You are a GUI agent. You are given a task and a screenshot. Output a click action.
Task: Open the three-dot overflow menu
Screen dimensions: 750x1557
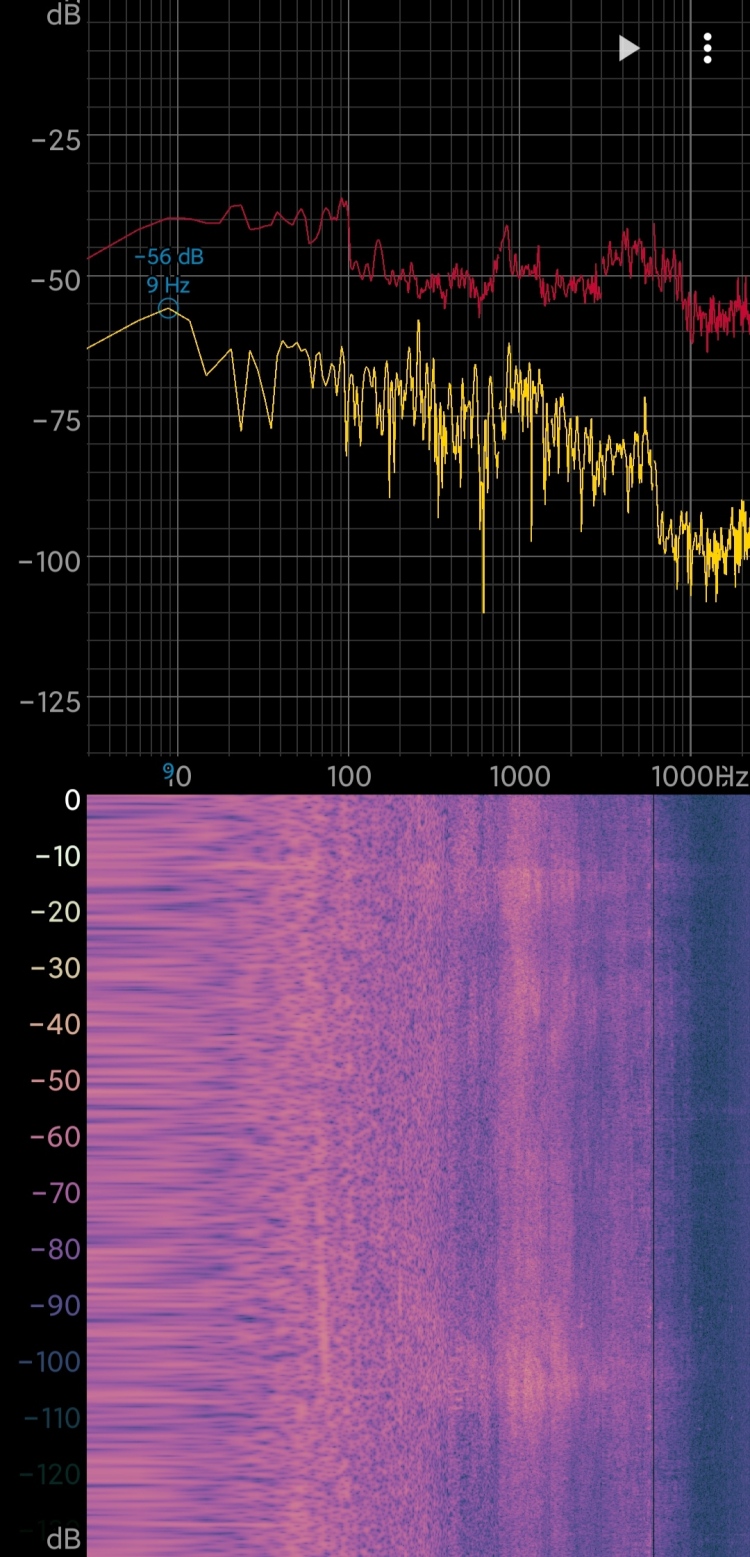click(707, 48)
